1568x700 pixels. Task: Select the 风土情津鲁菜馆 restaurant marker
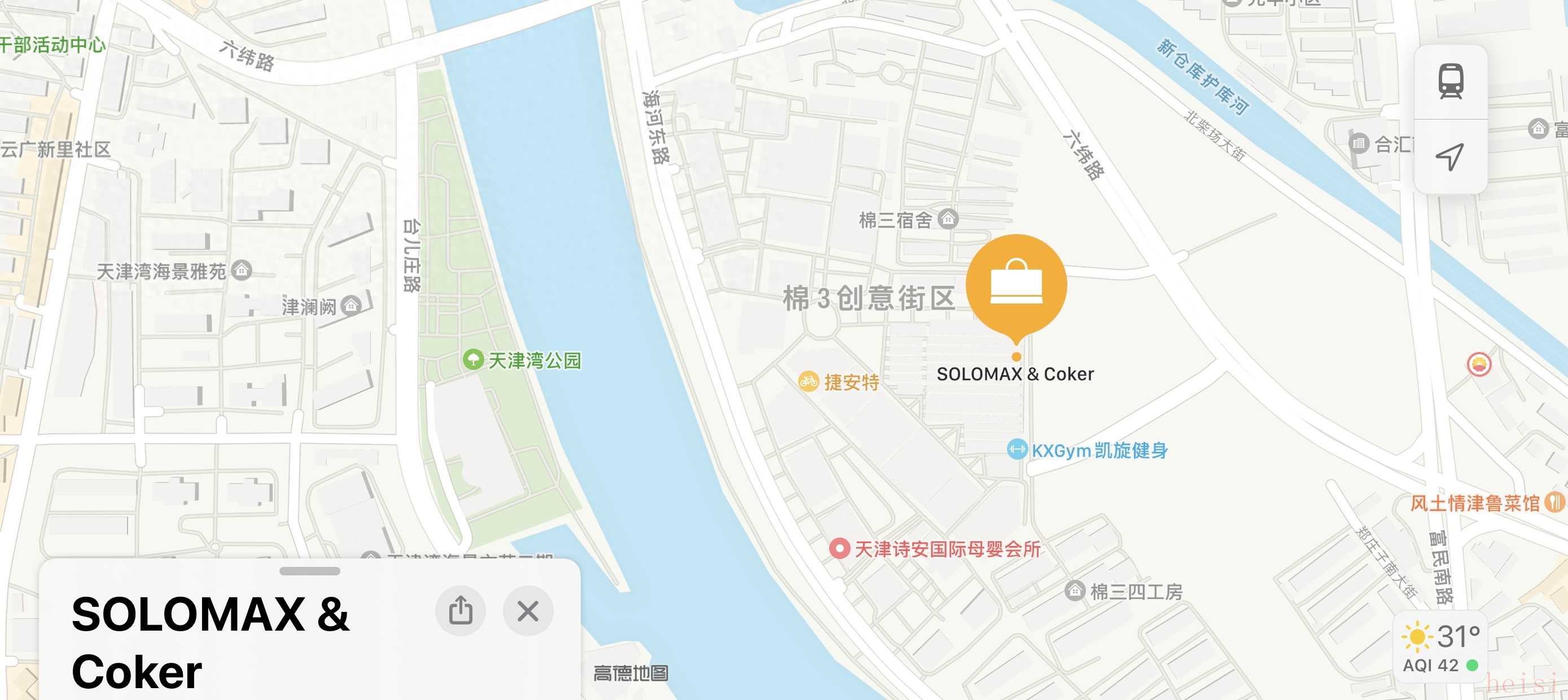click(x=1554, y=503)
